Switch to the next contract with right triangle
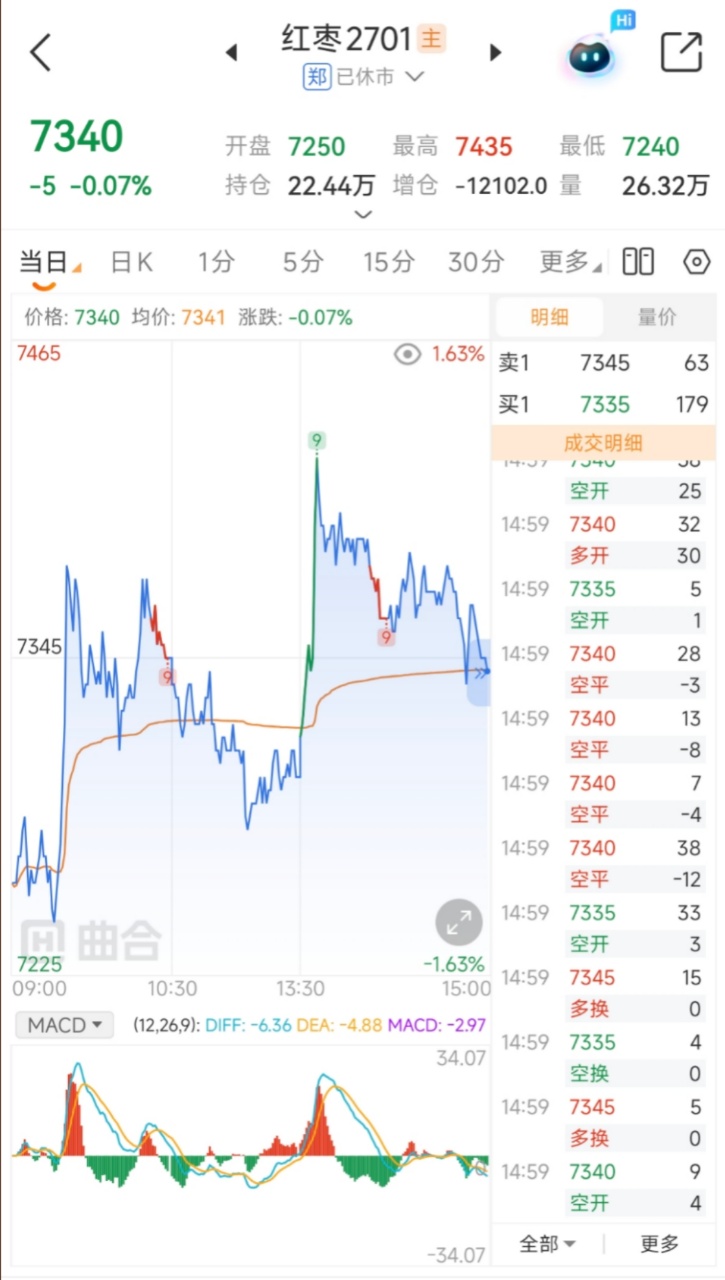Screen dimensions: 725x1280 (495, 53)
